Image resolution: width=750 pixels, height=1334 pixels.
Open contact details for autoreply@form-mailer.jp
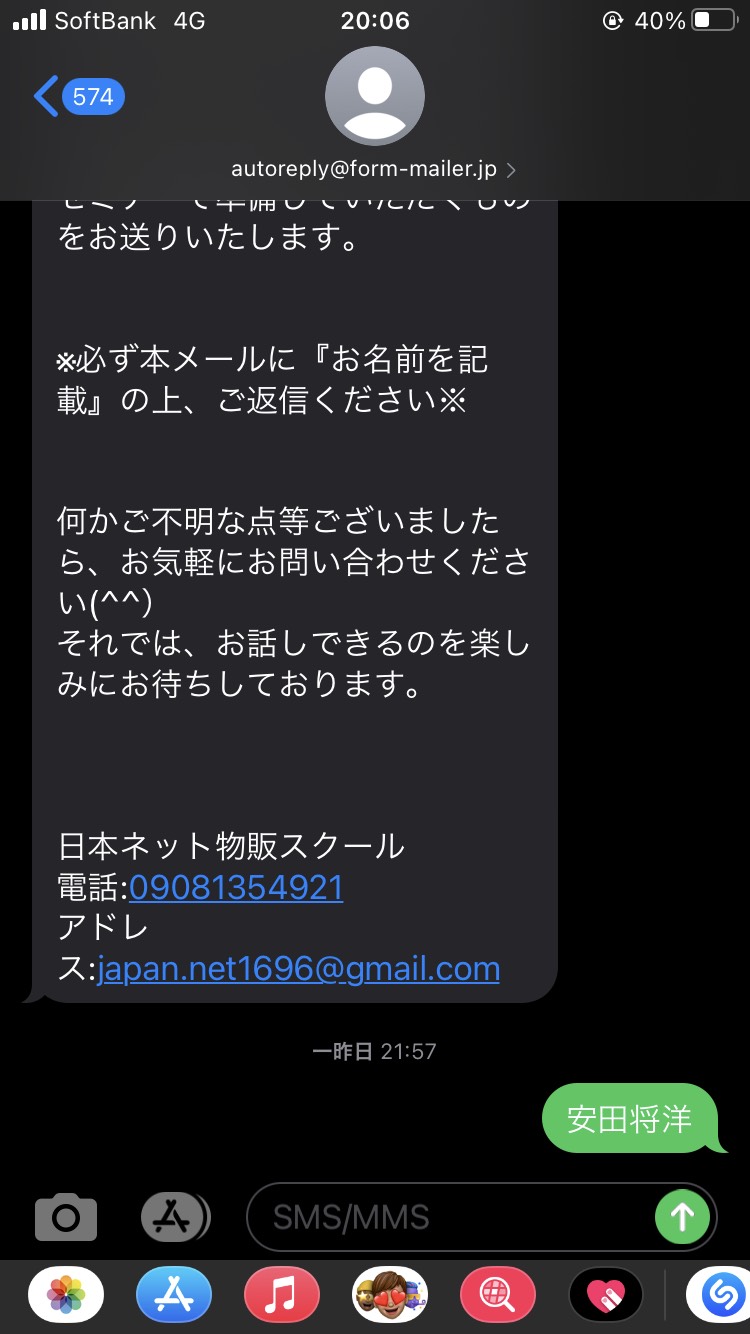[x=374, y=169]
